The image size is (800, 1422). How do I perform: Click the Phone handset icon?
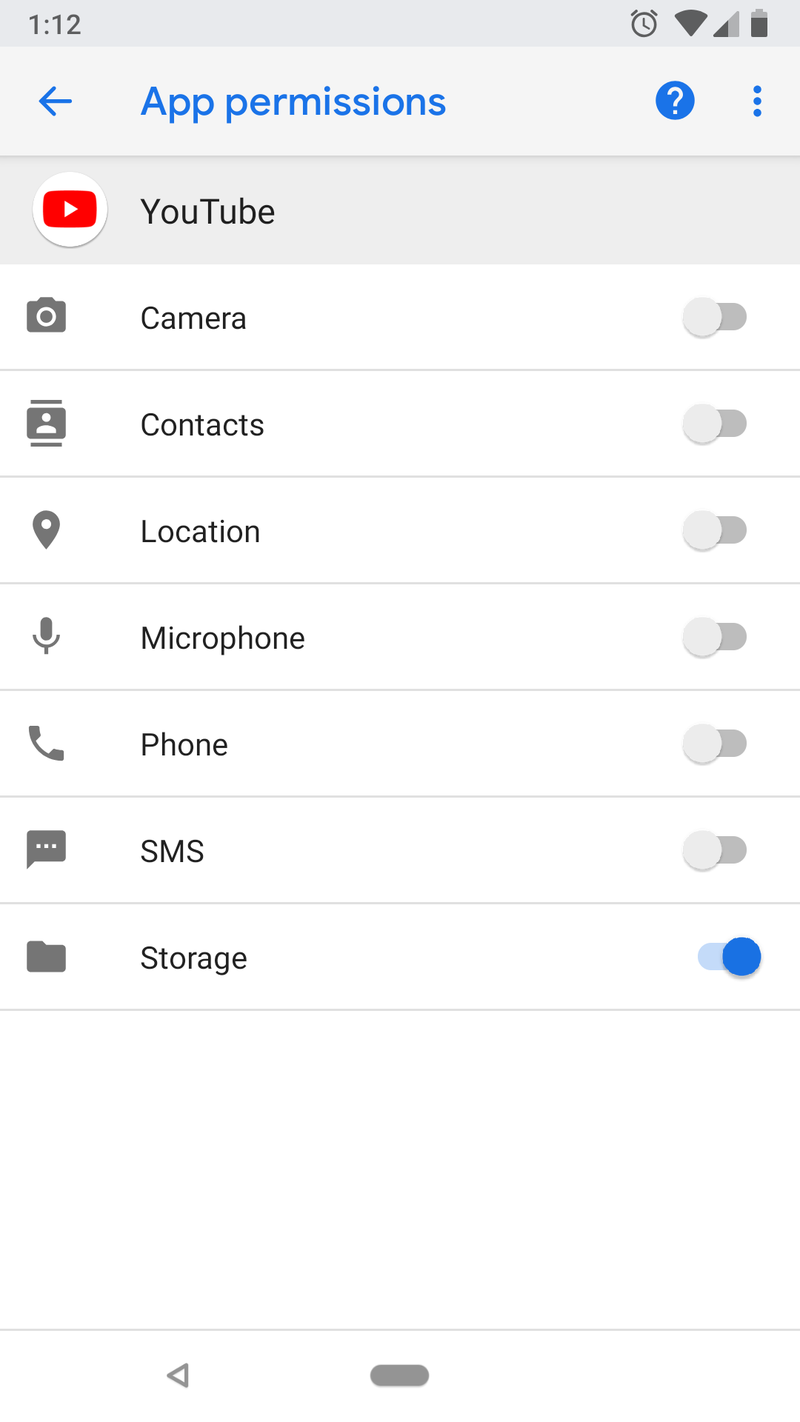(x=46, y=743)
